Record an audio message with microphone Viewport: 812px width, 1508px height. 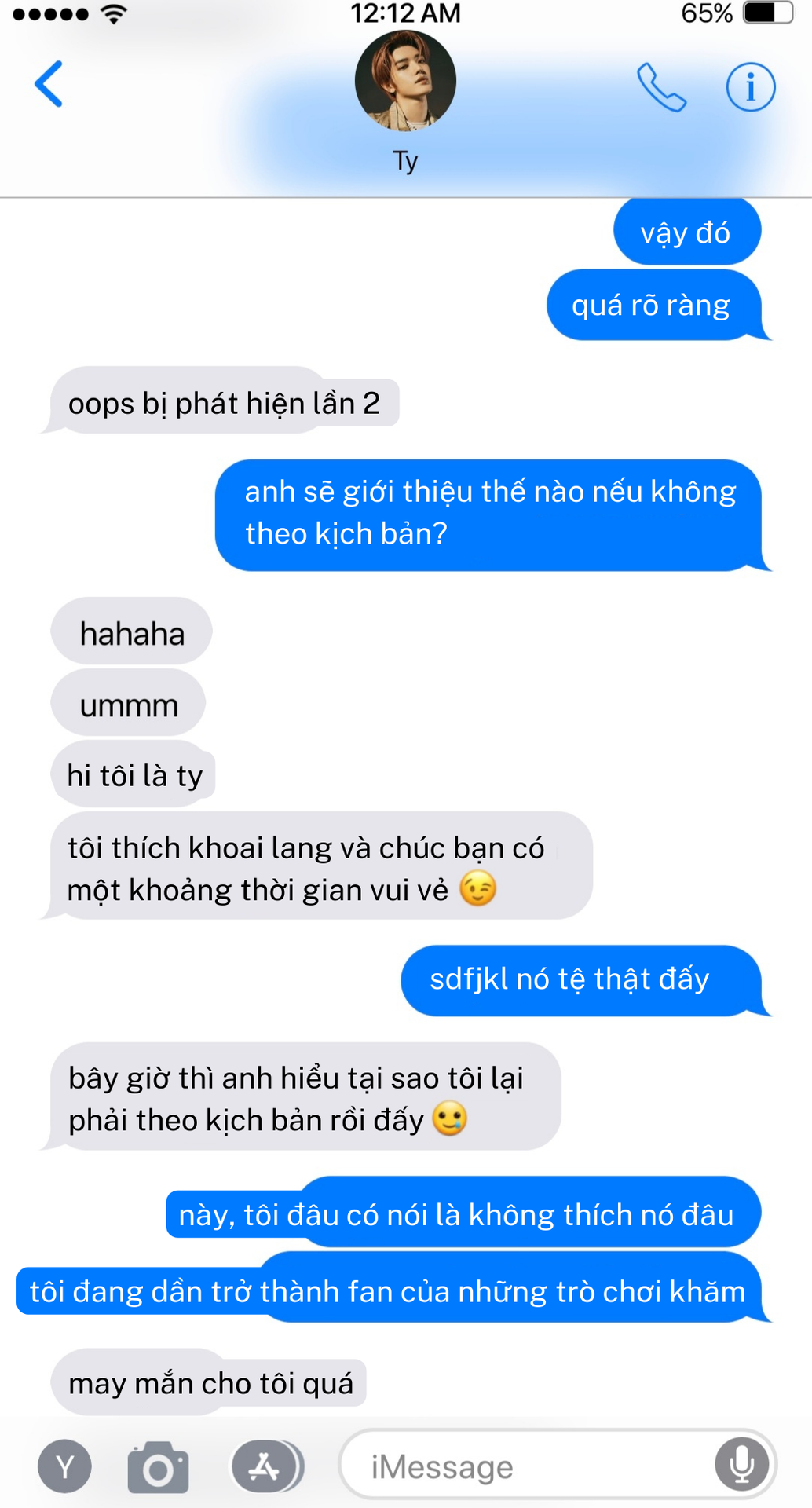click(741, 1465)
